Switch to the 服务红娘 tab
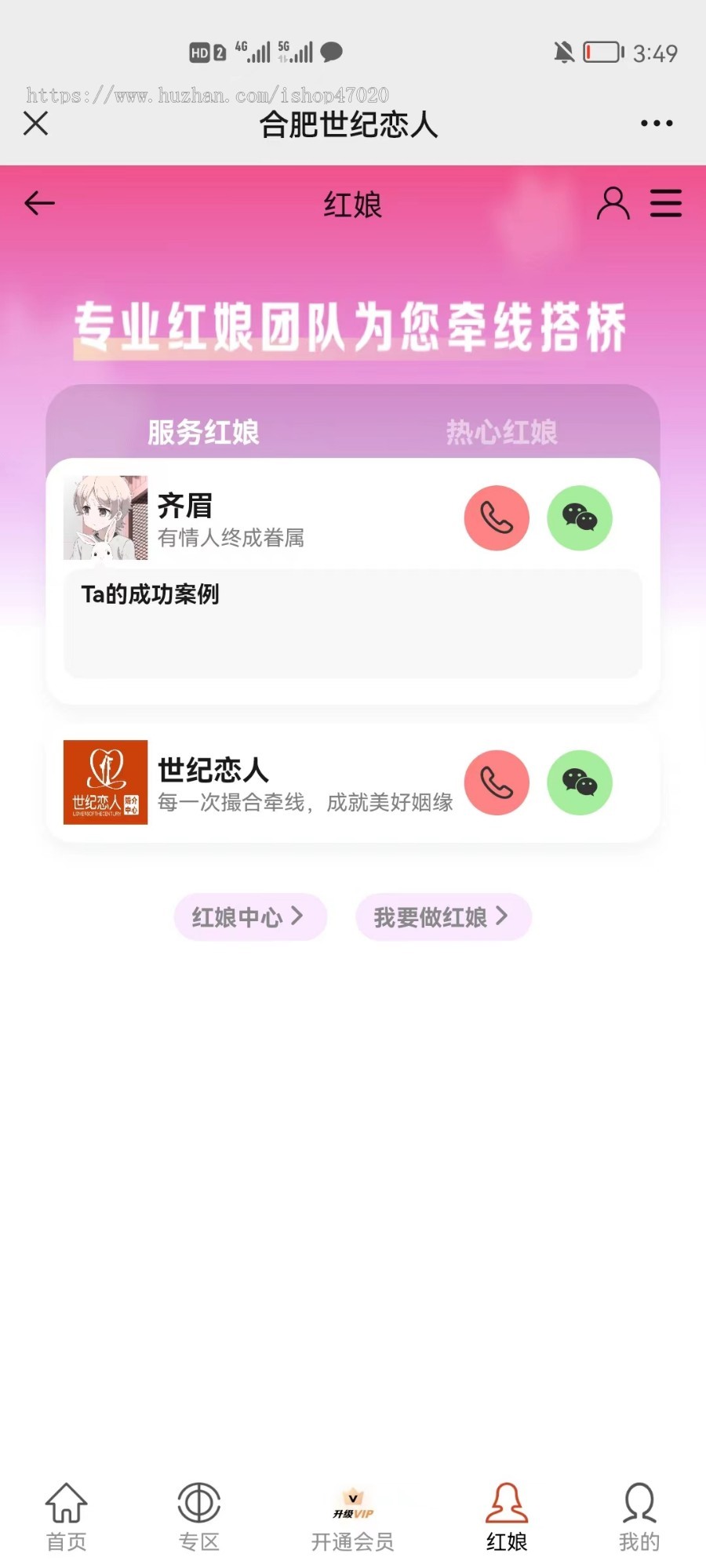The image size is (706, 1568). [x=203, y=432]
